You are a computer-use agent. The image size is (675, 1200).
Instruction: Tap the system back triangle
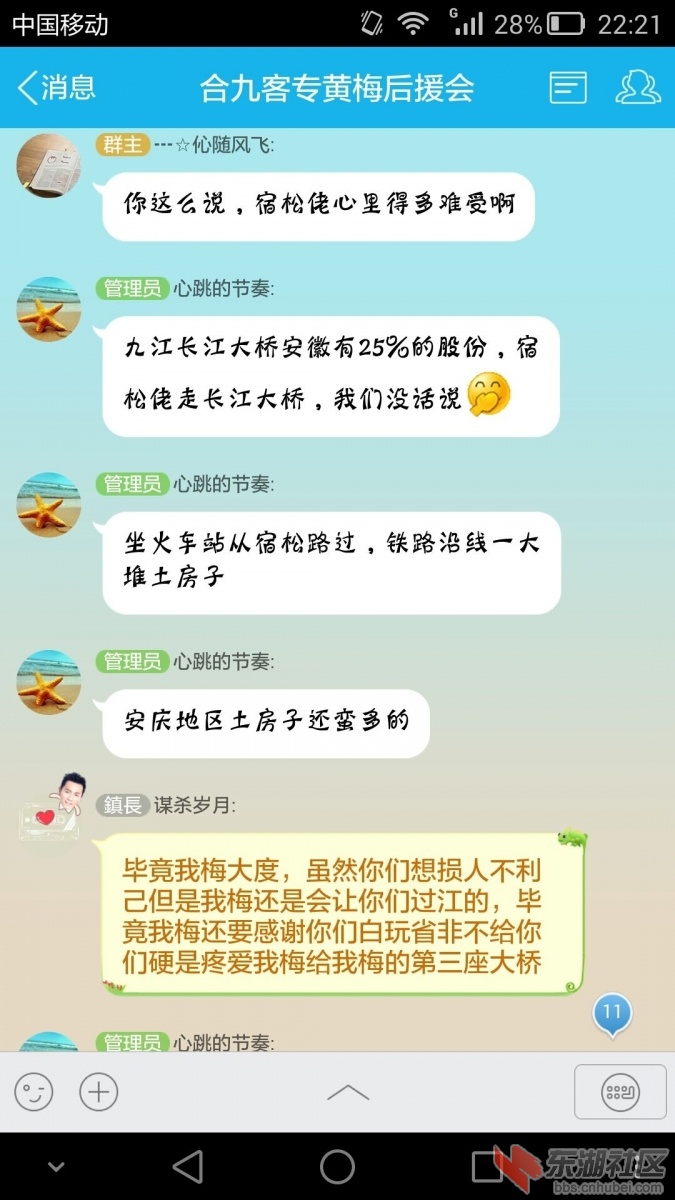coord(187,1166)
